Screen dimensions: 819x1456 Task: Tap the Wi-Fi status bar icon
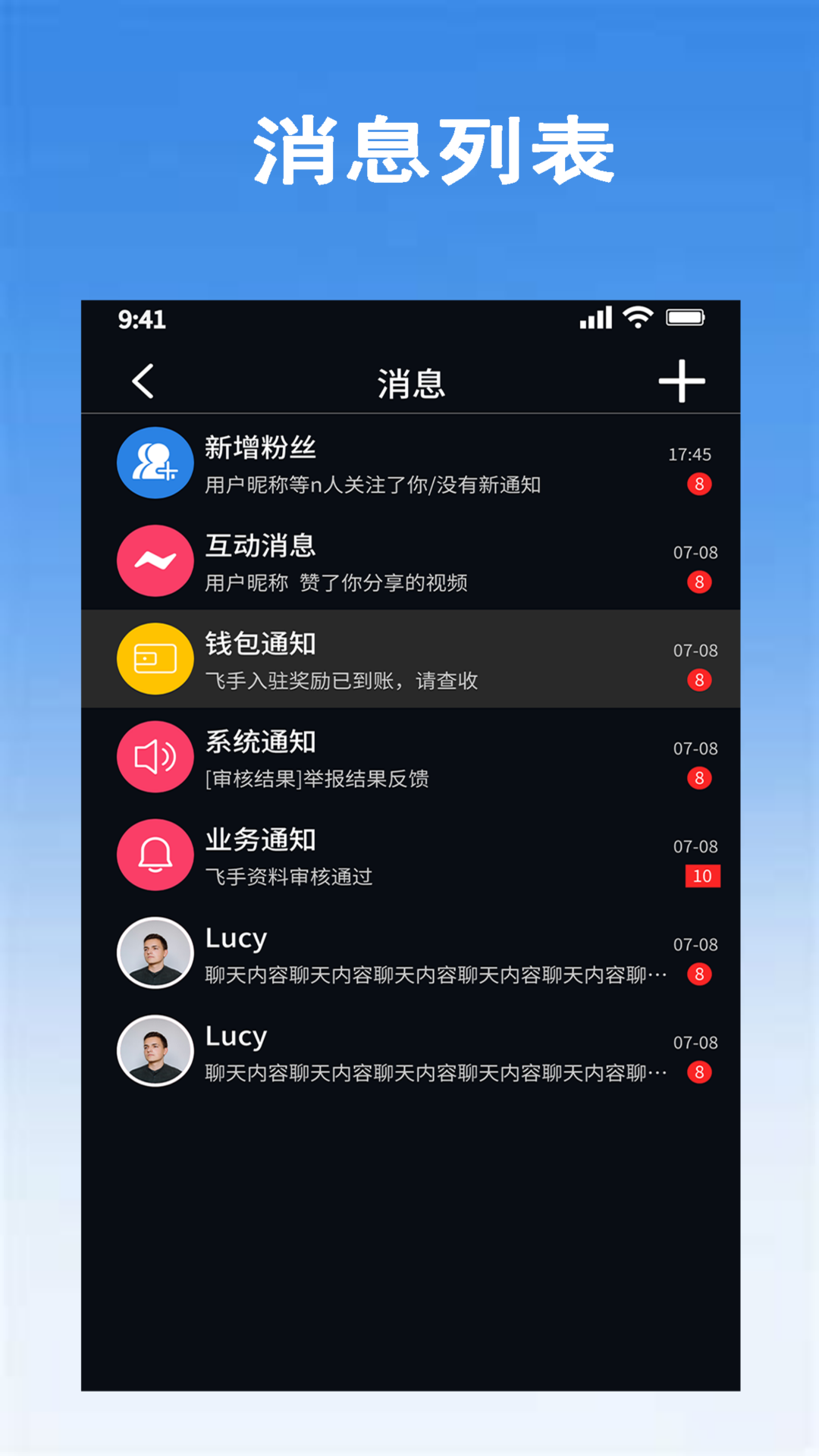[x=638, y=318]
